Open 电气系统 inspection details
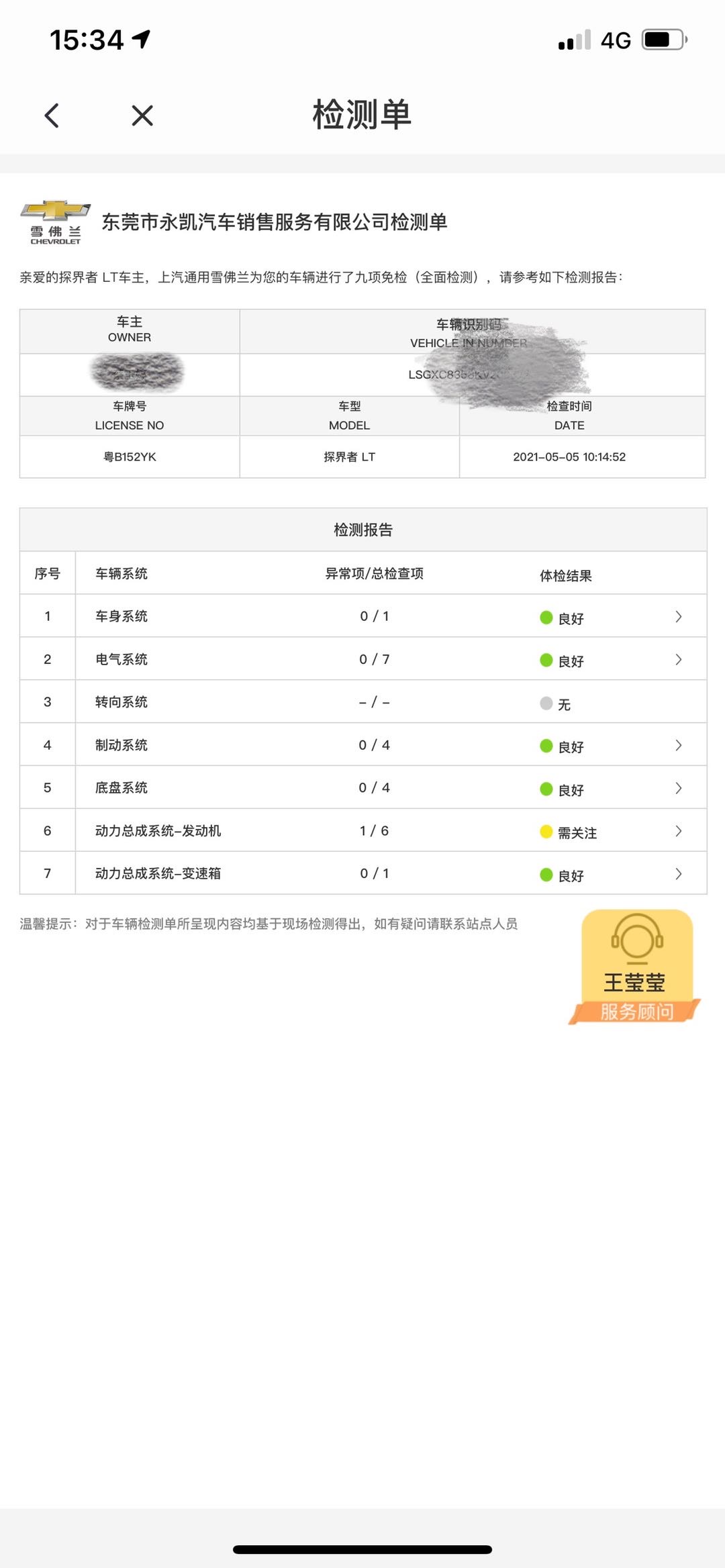Screen dimensions: 725x1568 click(x=678, y=660)
